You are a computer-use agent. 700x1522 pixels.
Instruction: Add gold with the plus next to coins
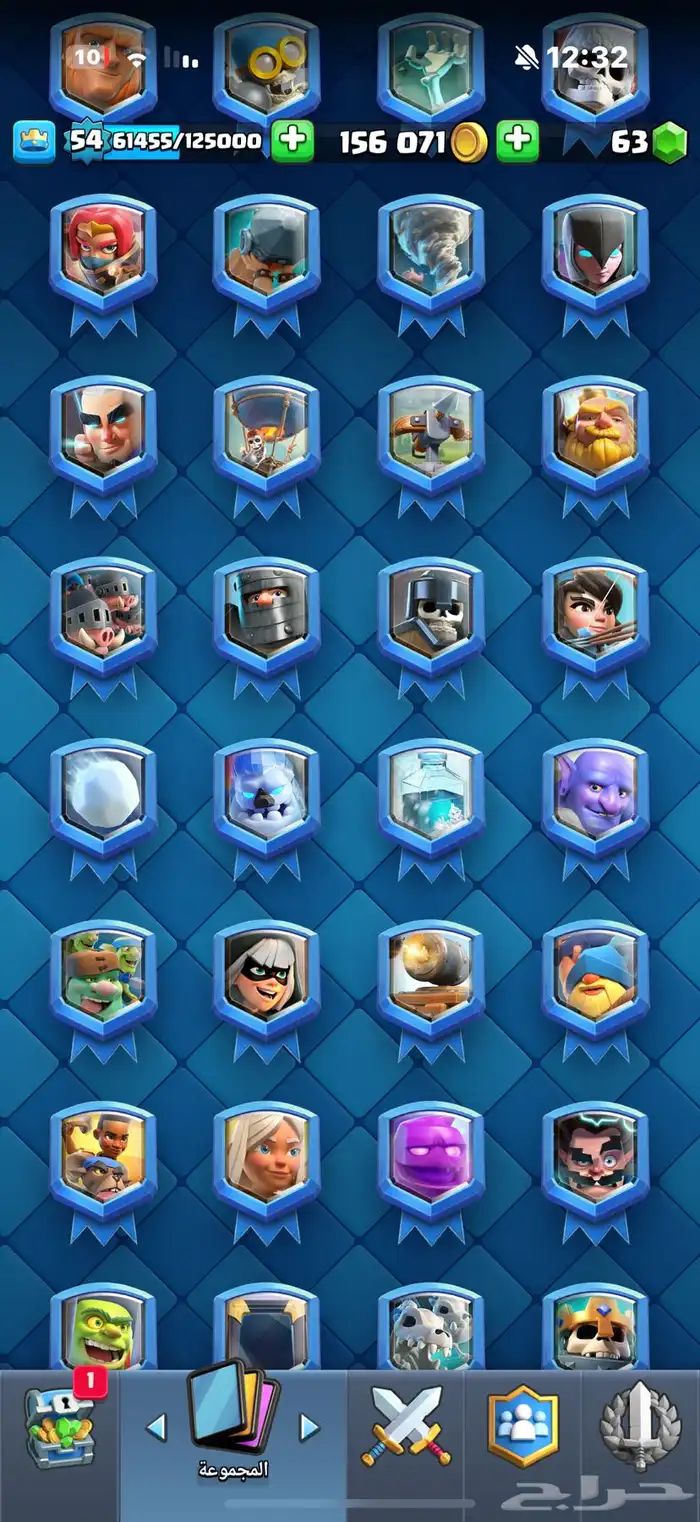[517, 142]
